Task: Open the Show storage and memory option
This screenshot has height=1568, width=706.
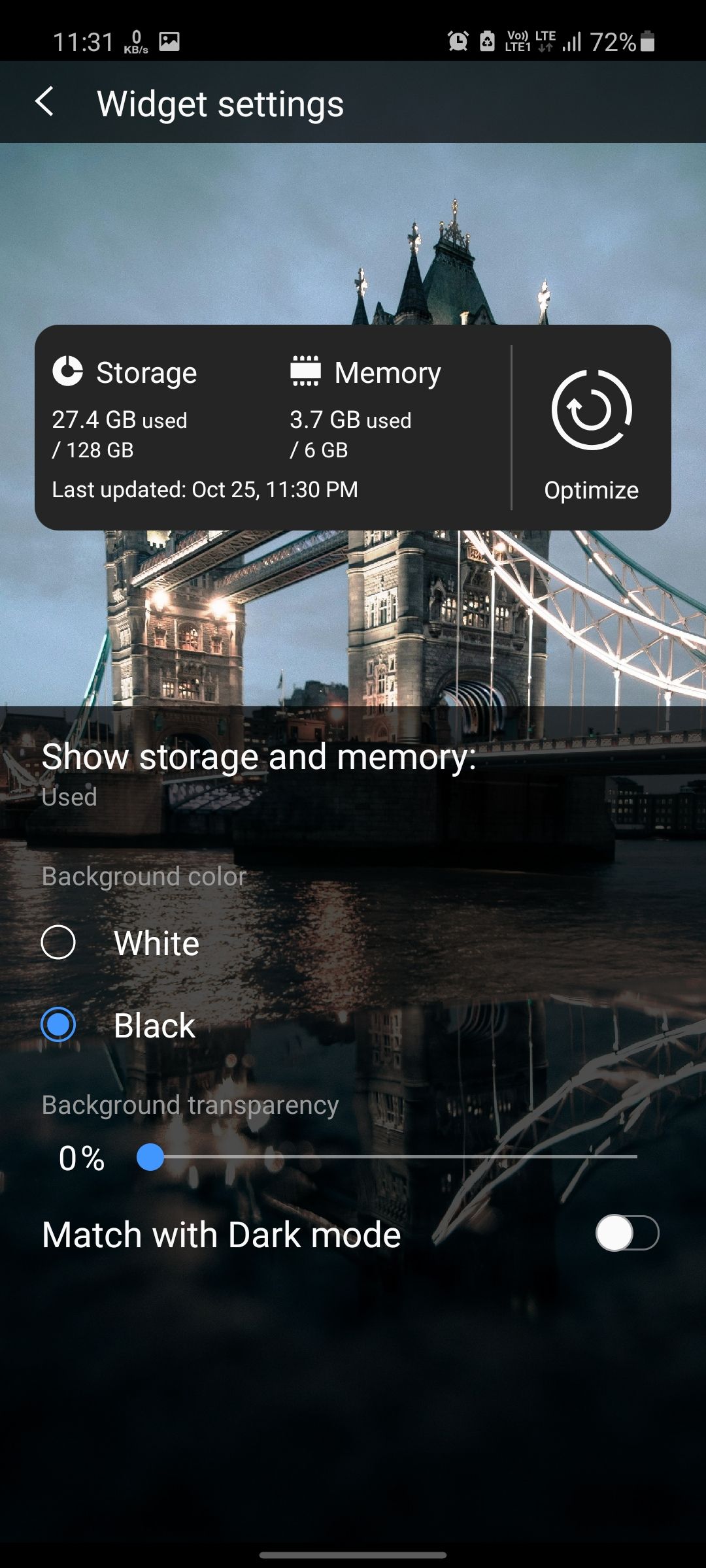Action: click(257, 758)
